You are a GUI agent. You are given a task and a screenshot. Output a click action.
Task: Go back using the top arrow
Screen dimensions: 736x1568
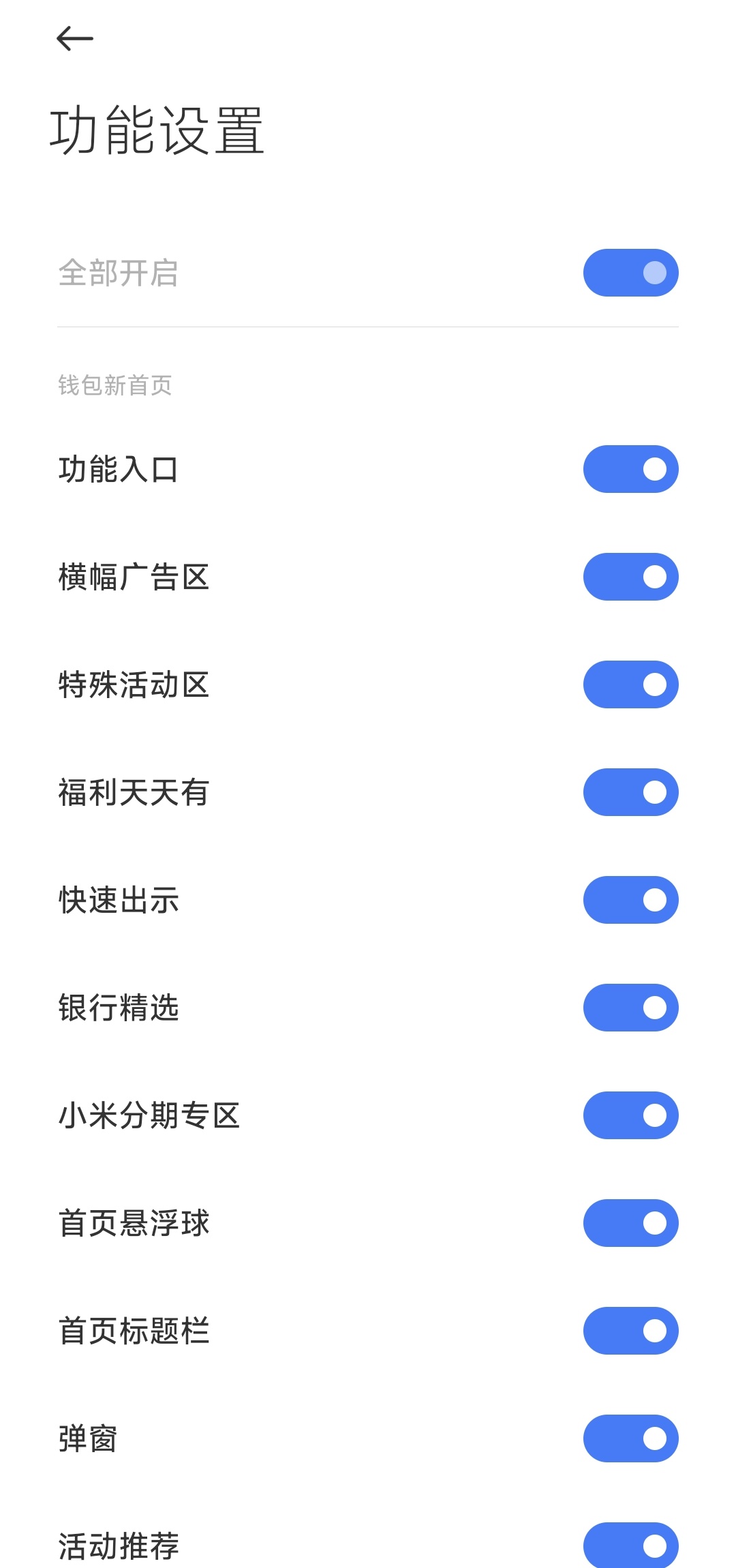tap(74, 39)
